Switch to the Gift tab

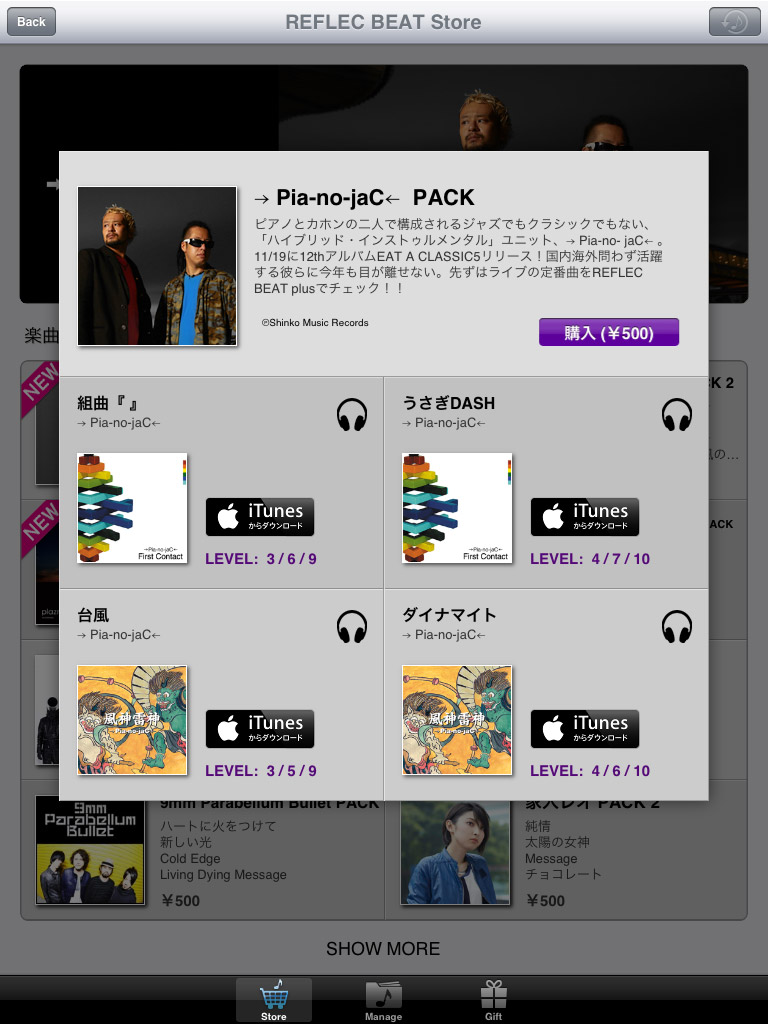point(493,1000)
